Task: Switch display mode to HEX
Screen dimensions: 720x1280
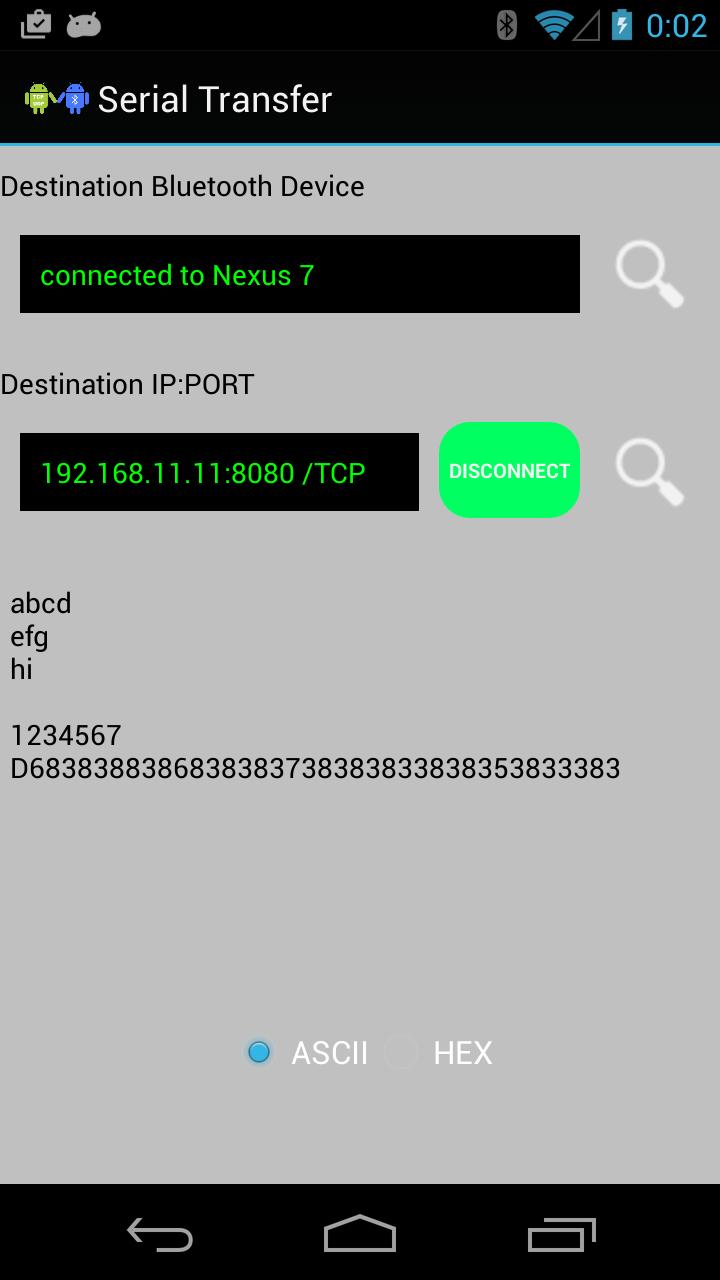Action: (x=402, y=1052)
